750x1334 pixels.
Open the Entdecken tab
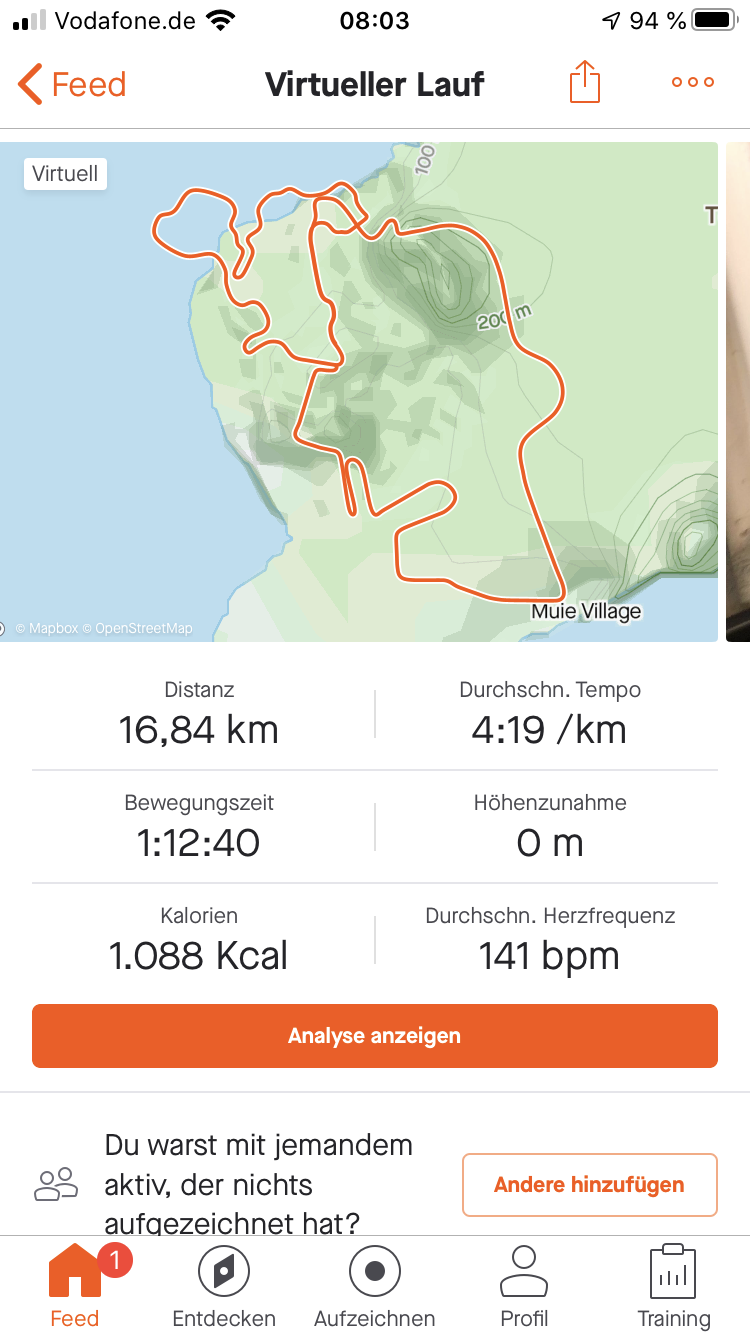[224, 1285]
